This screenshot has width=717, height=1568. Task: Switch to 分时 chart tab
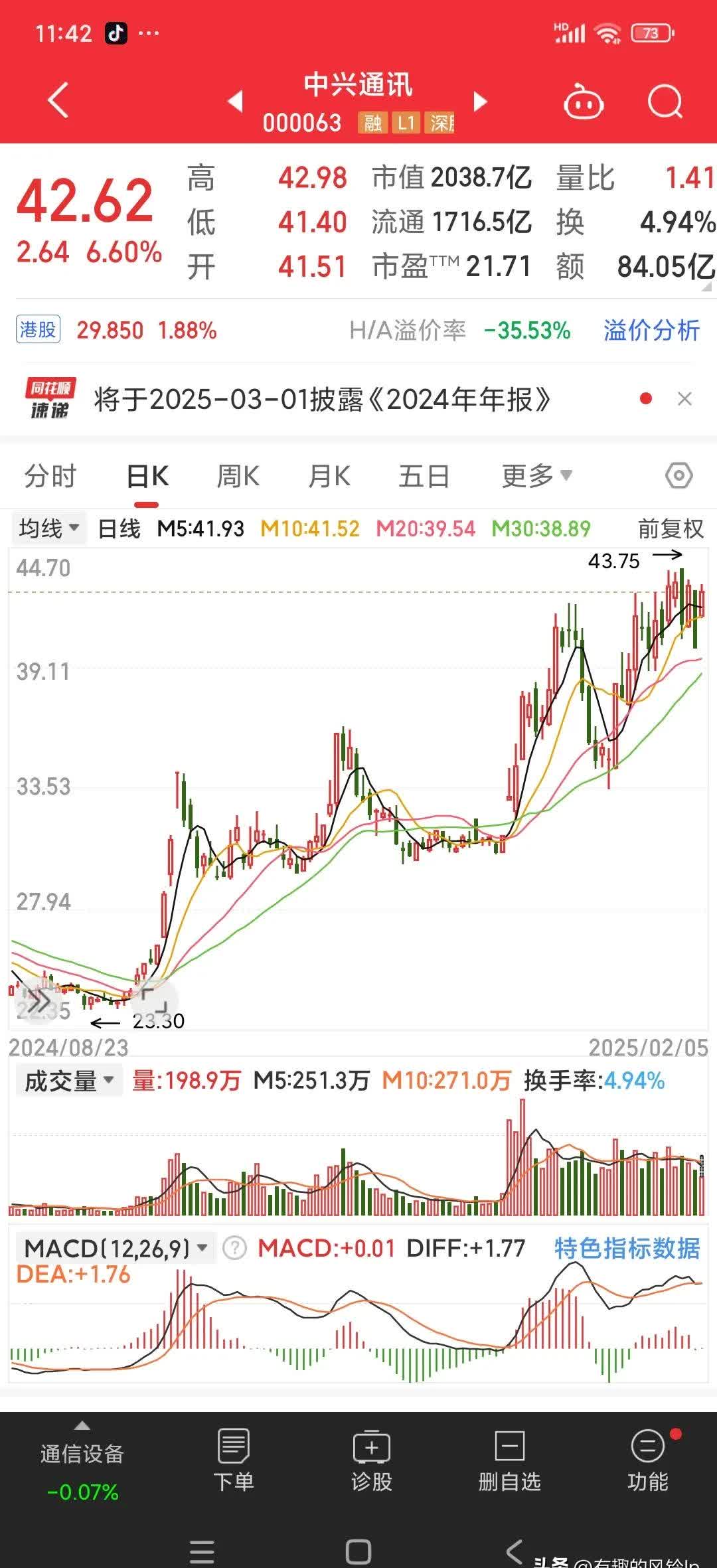pyautogui.click(x=50, y=476)
